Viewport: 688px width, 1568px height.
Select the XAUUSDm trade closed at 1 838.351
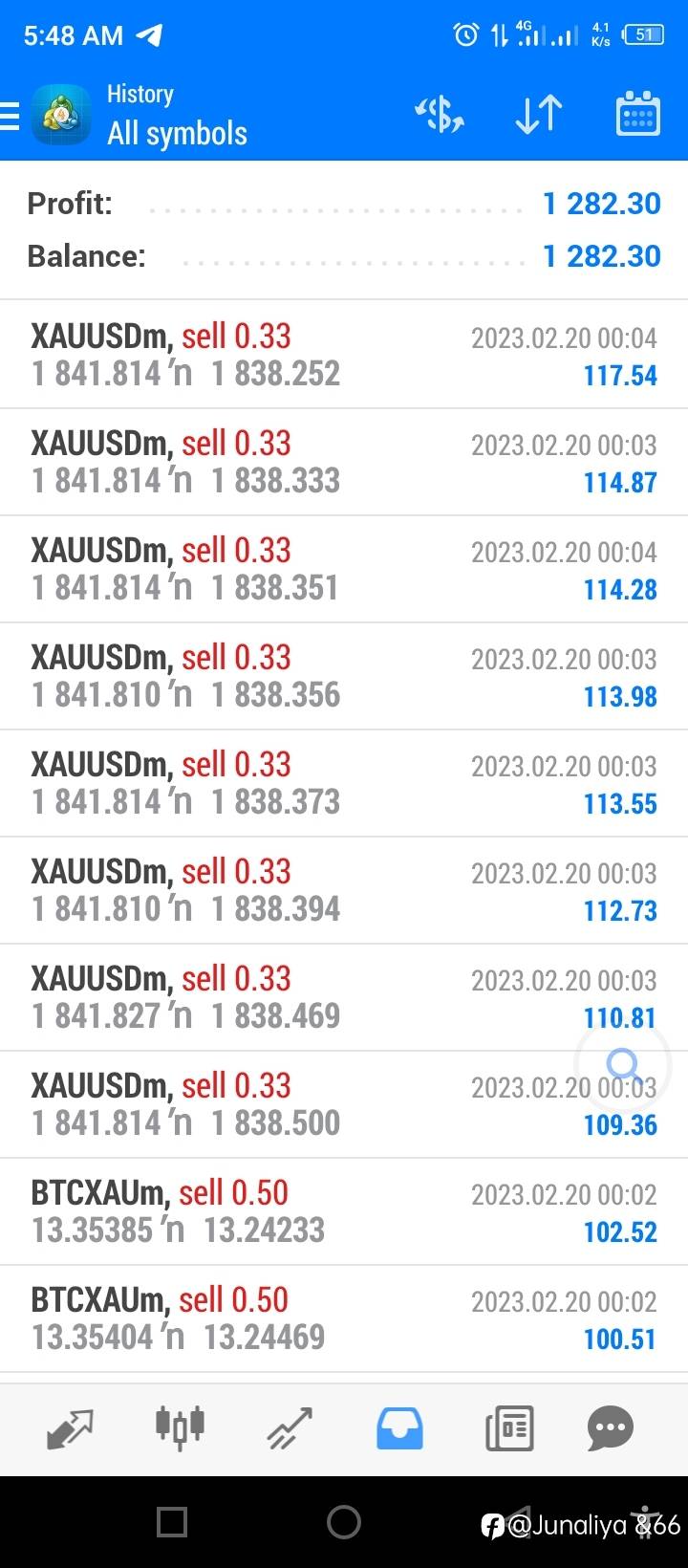pos(344,569)
